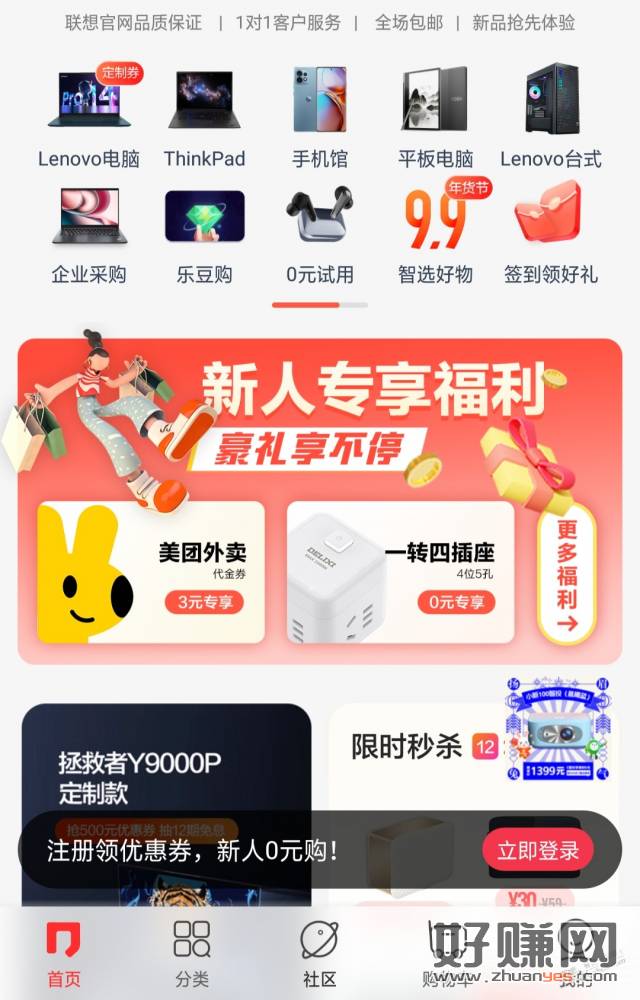Image resolution: width=640 pixels, height=1000 pixels.
Task: View 更多福利 benefits
Action: tap(567, 575)
